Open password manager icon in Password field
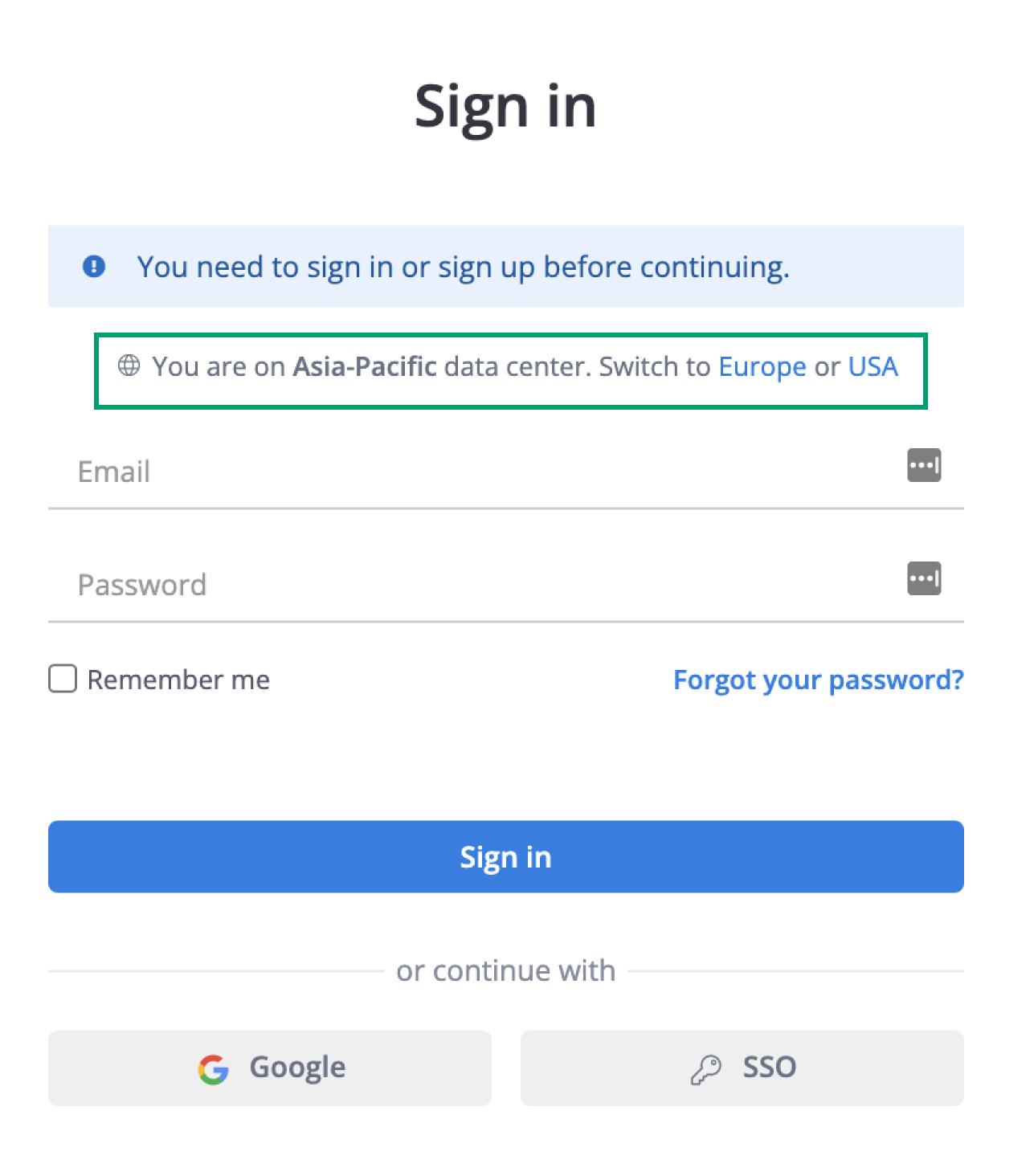This screenshot has height=1176, width=1034. [x=924, y=578]
